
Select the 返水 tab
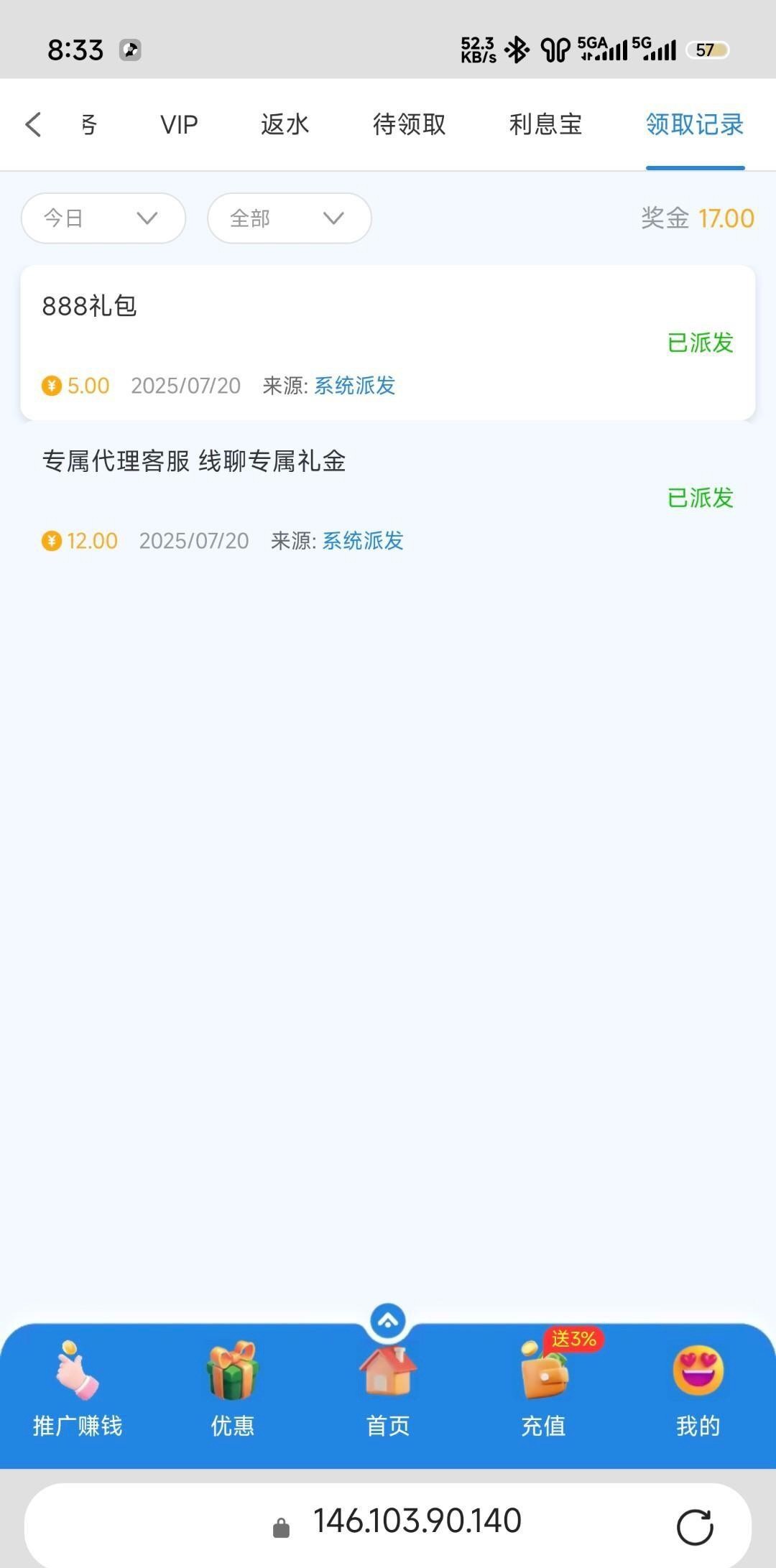click(285, 124)
